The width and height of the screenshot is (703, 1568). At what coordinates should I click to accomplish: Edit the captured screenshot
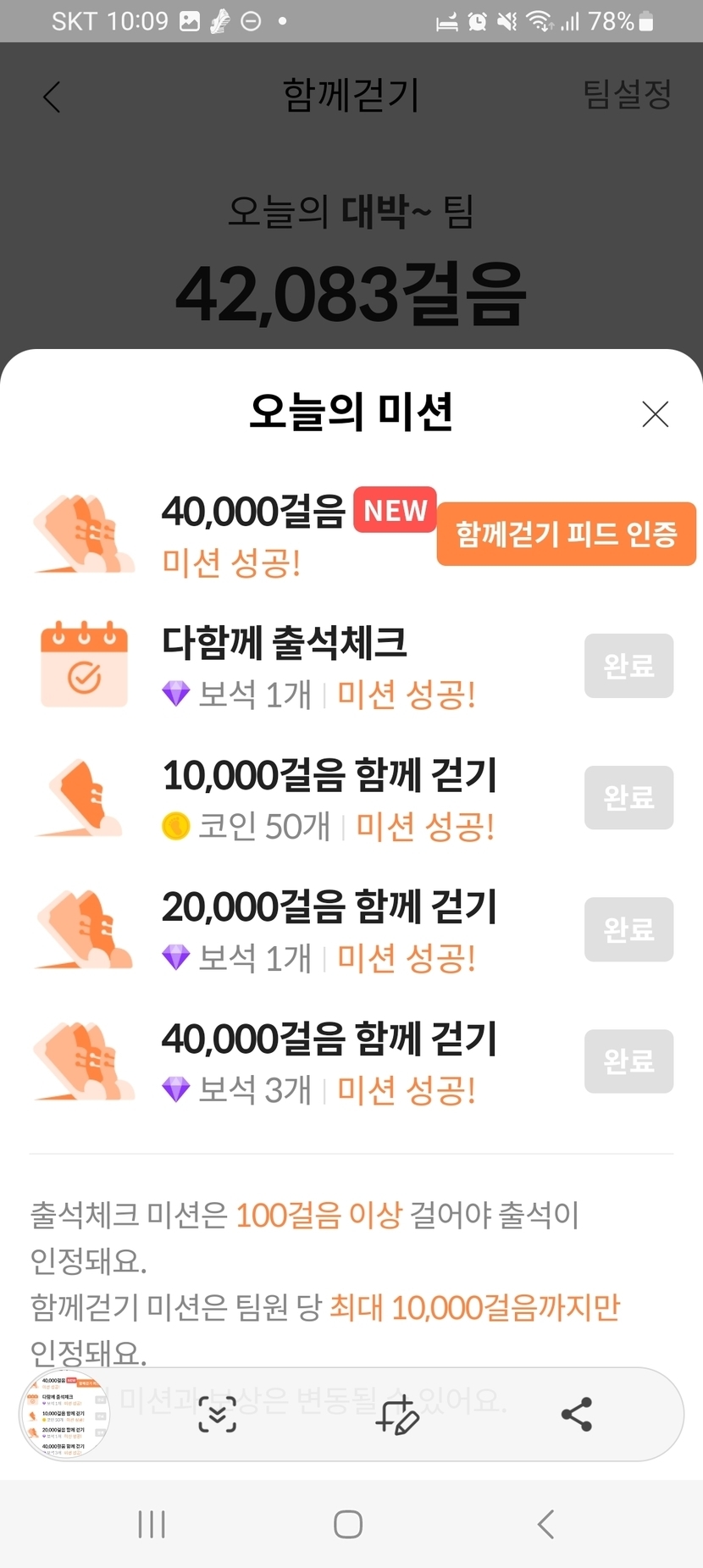click(x=396, y=1415)
